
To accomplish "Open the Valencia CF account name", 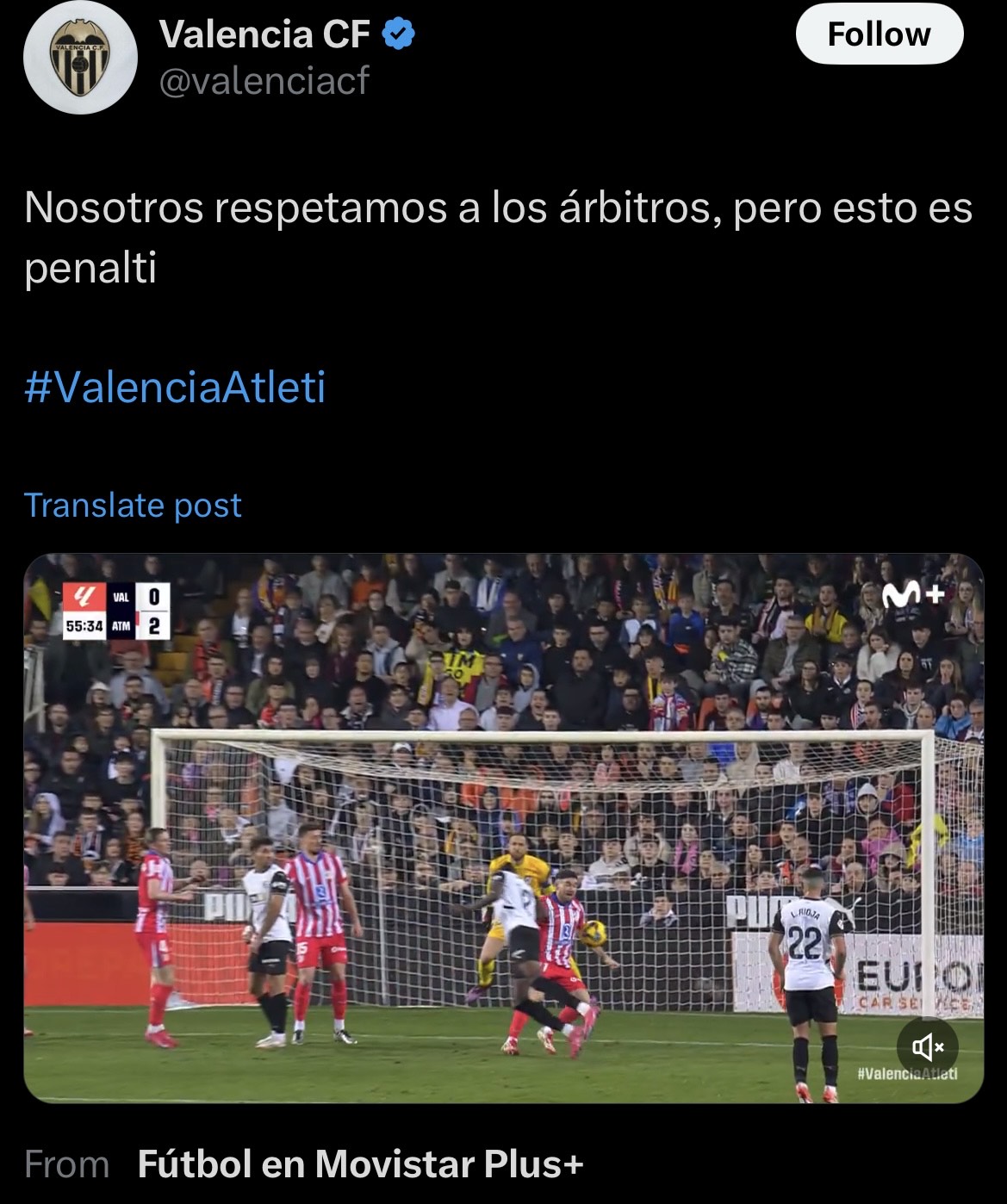I will click(x=265, y=34).
